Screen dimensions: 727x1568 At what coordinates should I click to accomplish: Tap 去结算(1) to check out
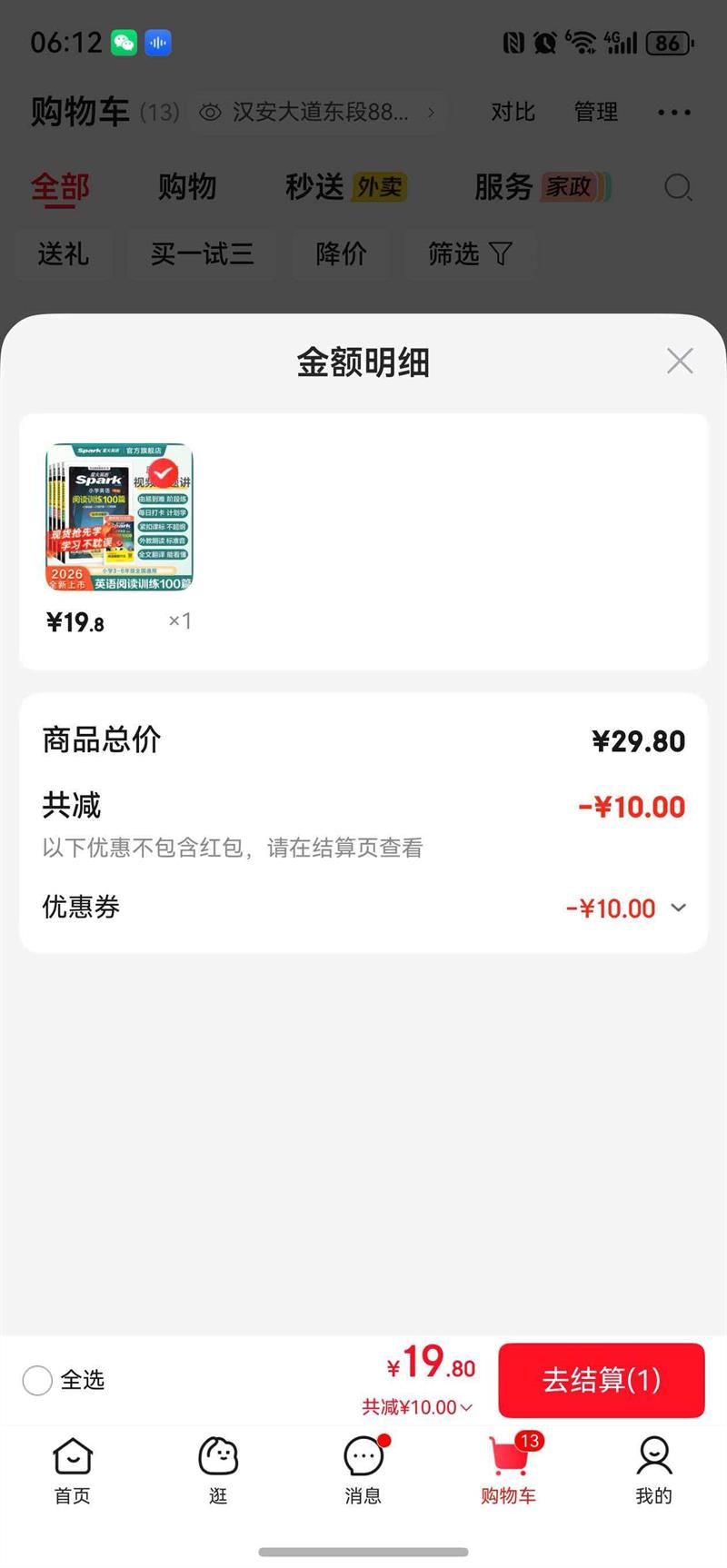click(601, 1379)
